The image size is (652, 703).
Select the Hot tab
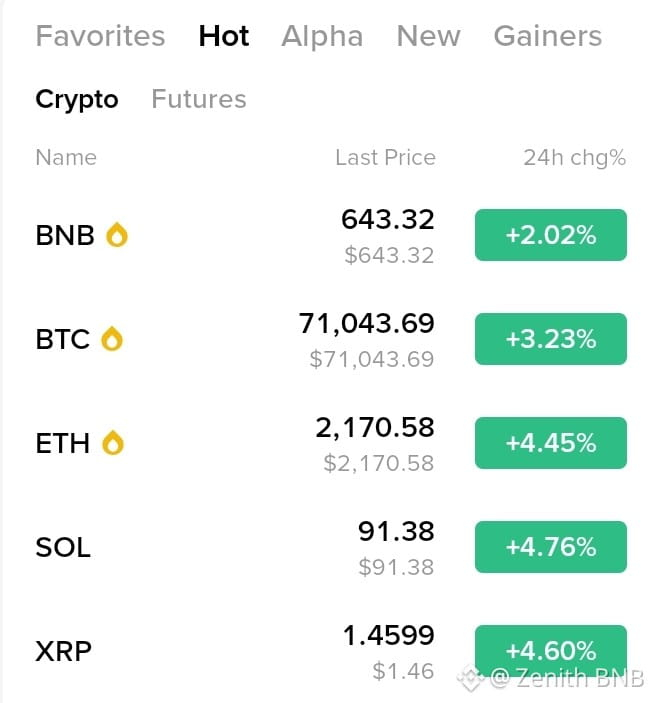(x=224, y=36)
